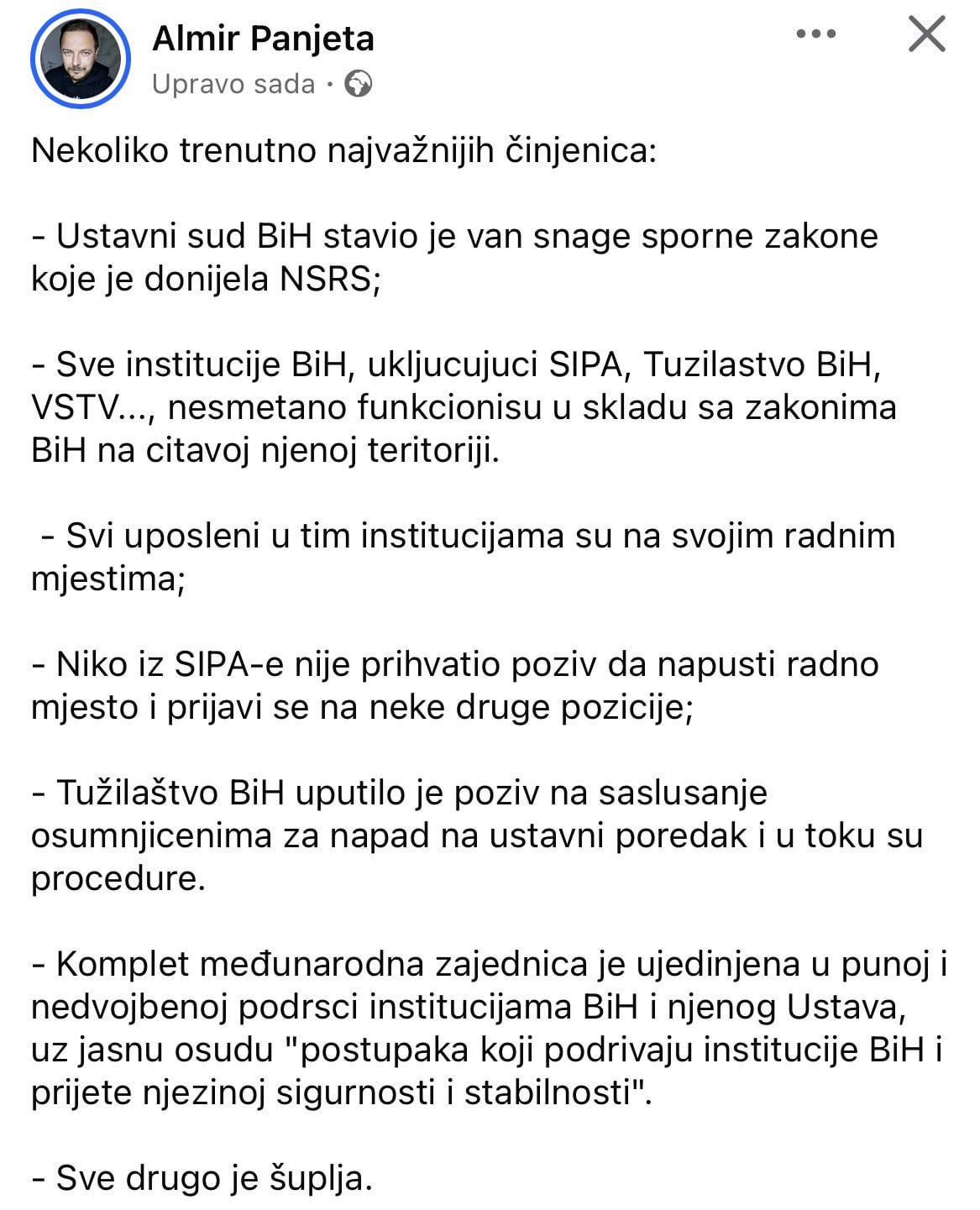980x1210 pixels.
Task: Close the post with the X
Action: [x=927, y=35]
